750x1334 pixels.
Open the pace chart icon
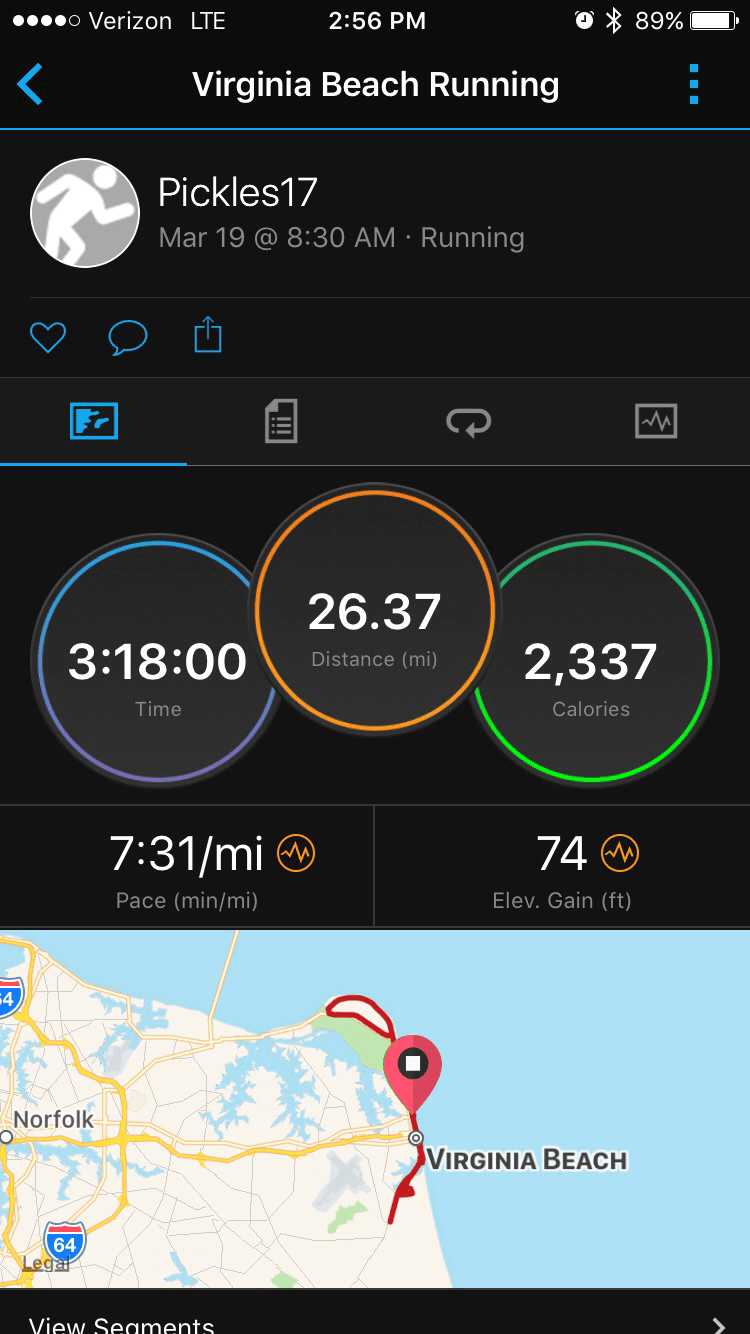[x=296, y=853]
